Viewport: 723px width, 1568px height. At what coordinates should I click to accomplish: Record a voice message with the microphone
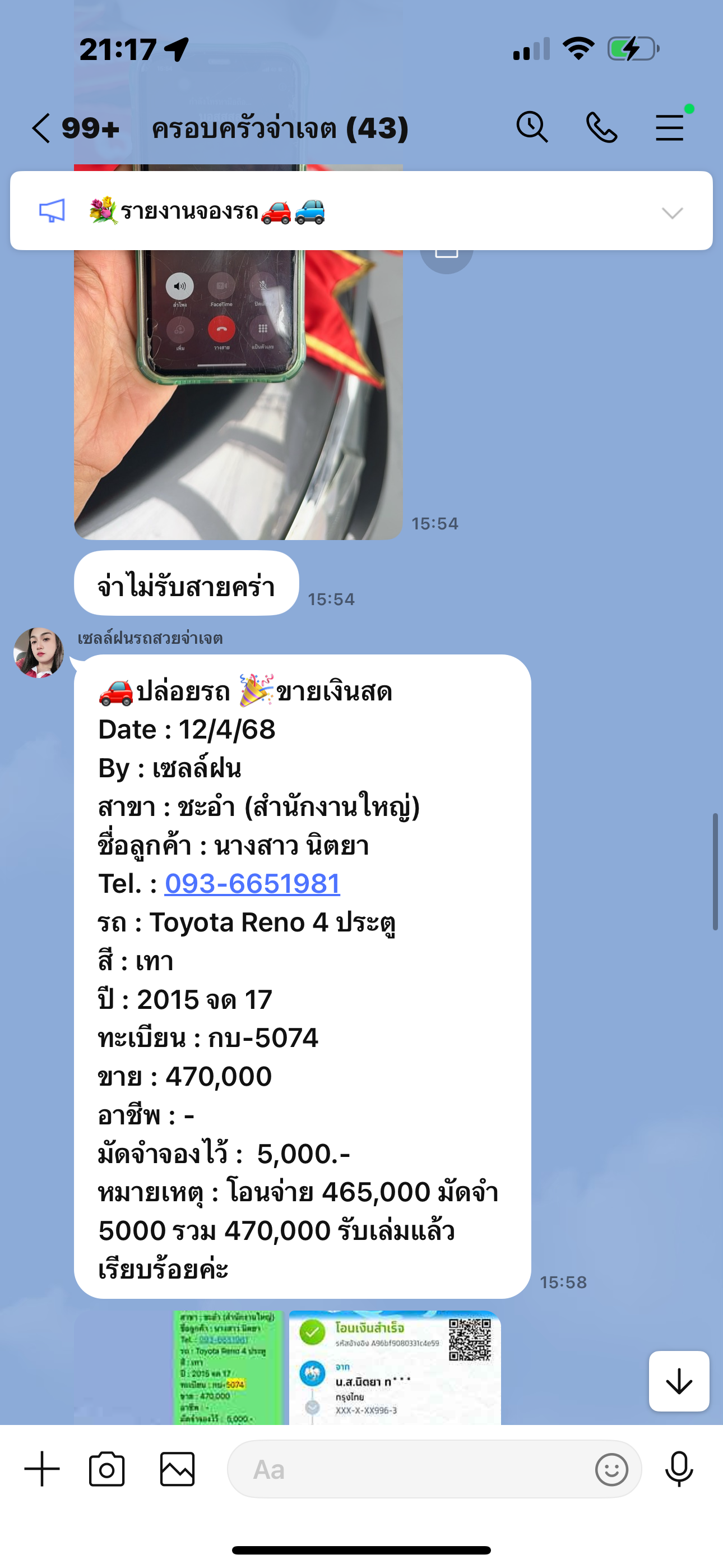(x=679, y=1469)
